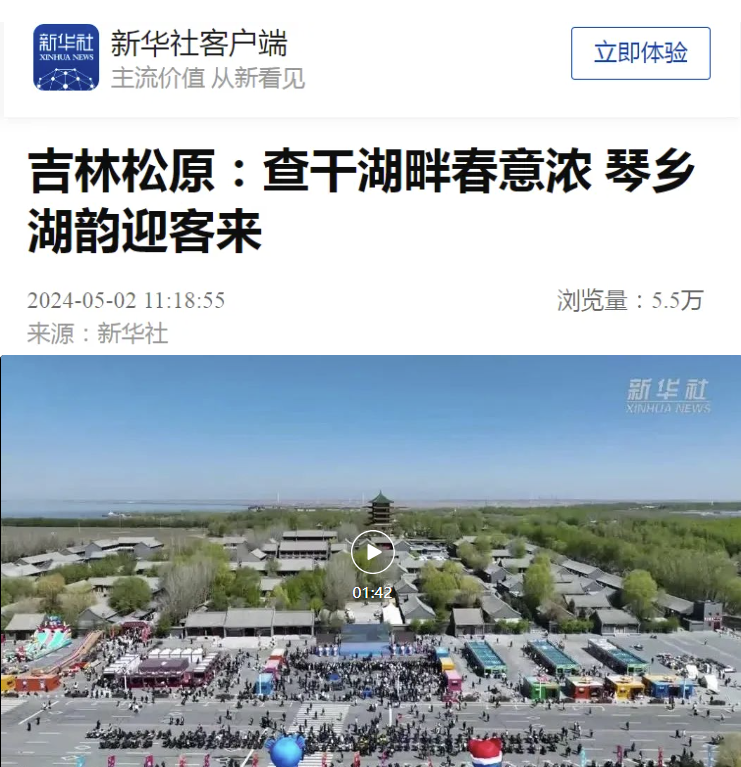Play the Chagan Lake video
The image size is (741, 767).
coord(372,552)
